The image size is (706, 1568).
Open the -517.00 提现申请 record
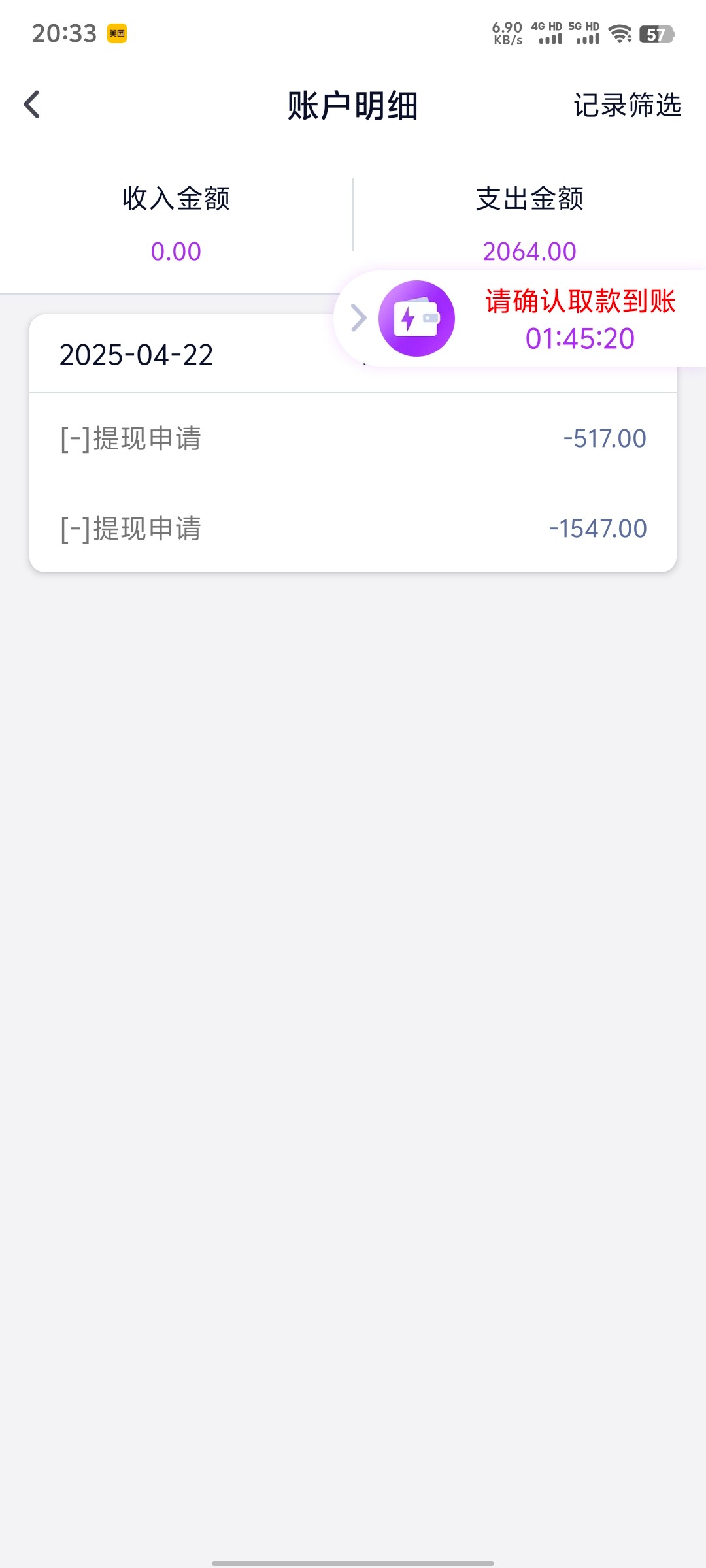[x=353, y=438]
